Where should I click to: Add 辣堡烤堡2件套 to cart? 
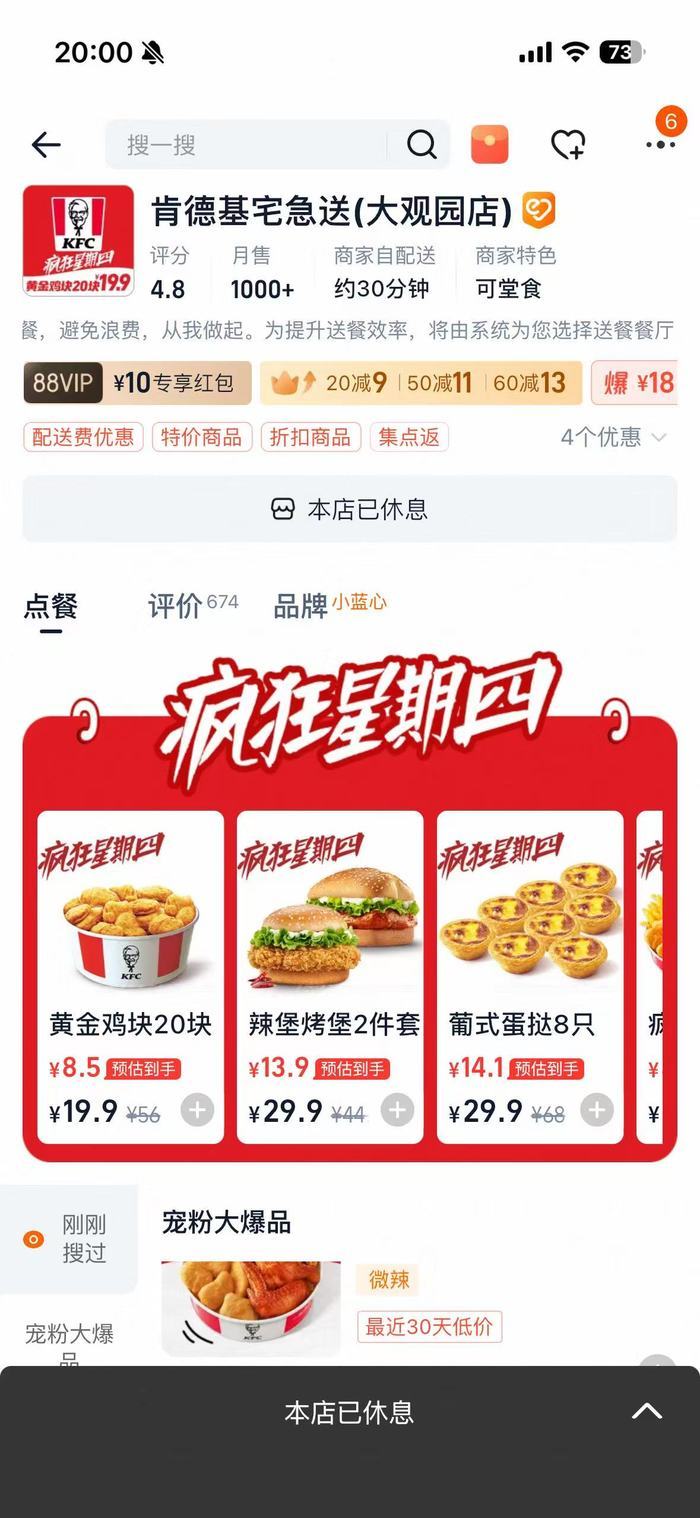(397, 1110)
